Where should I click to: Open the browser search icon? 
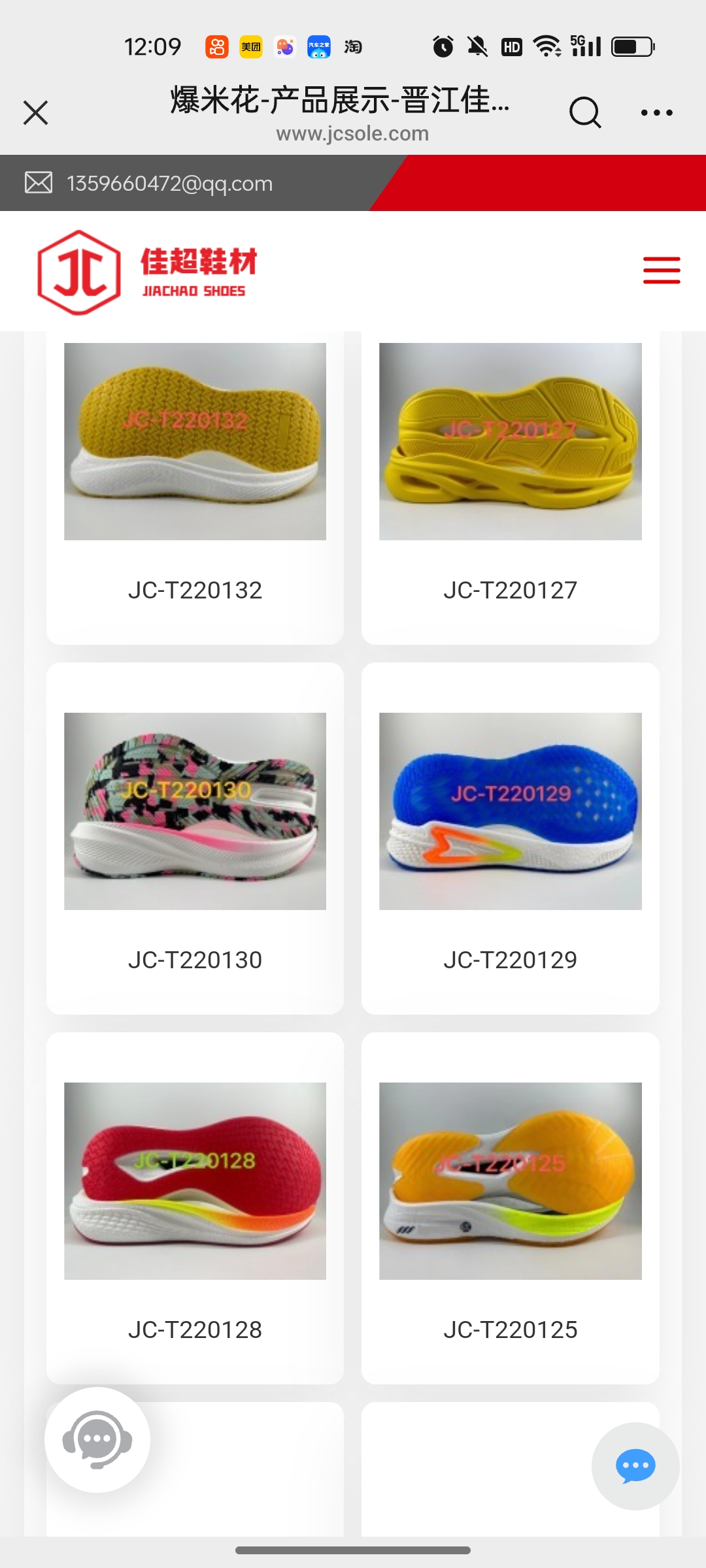pyautogui.click(x=584, y=112)
